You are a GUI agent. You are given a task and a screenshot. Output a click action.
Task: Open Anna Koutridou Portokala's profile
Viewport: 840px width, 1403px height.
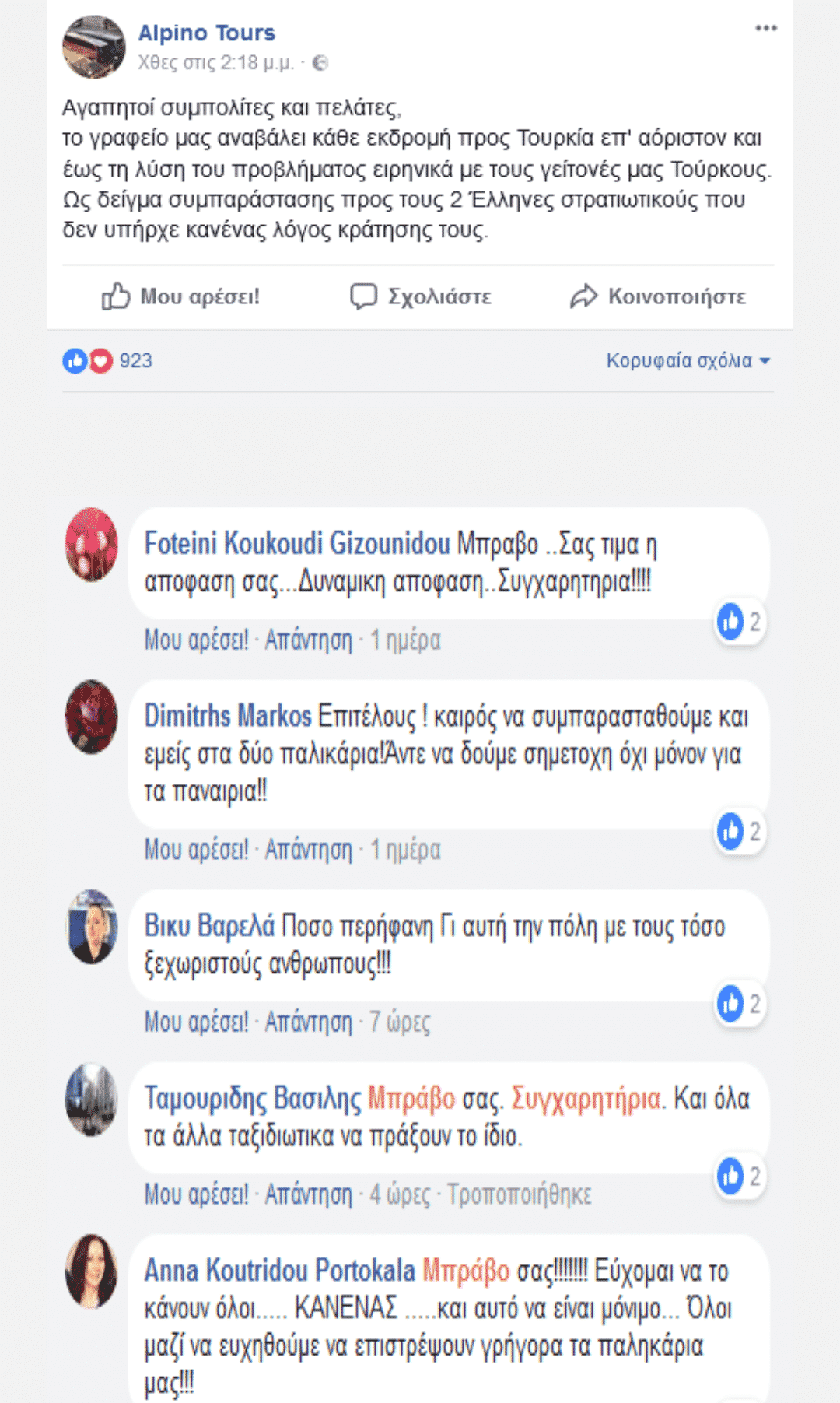pos(279,1270)
